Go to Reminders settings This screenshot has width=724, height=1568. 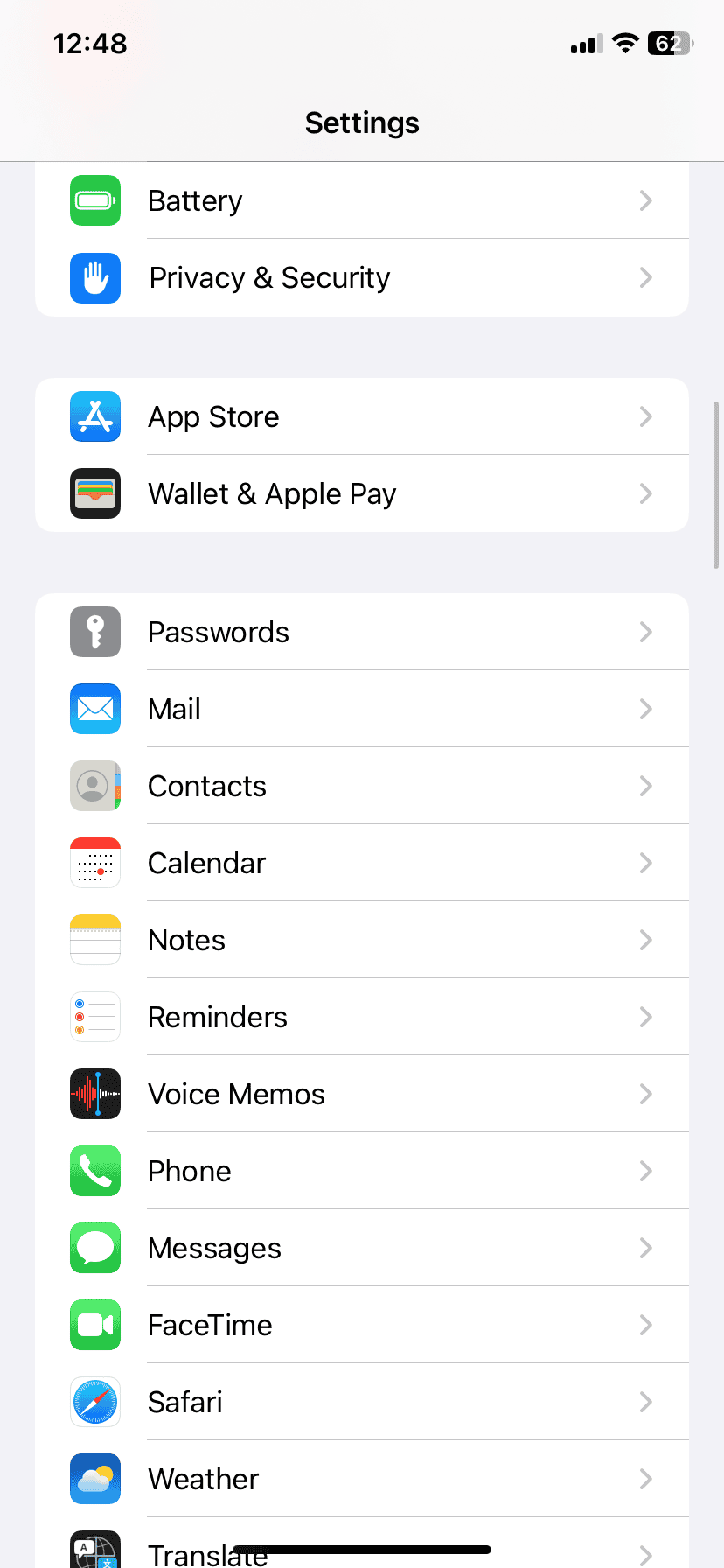point(362,1017)
